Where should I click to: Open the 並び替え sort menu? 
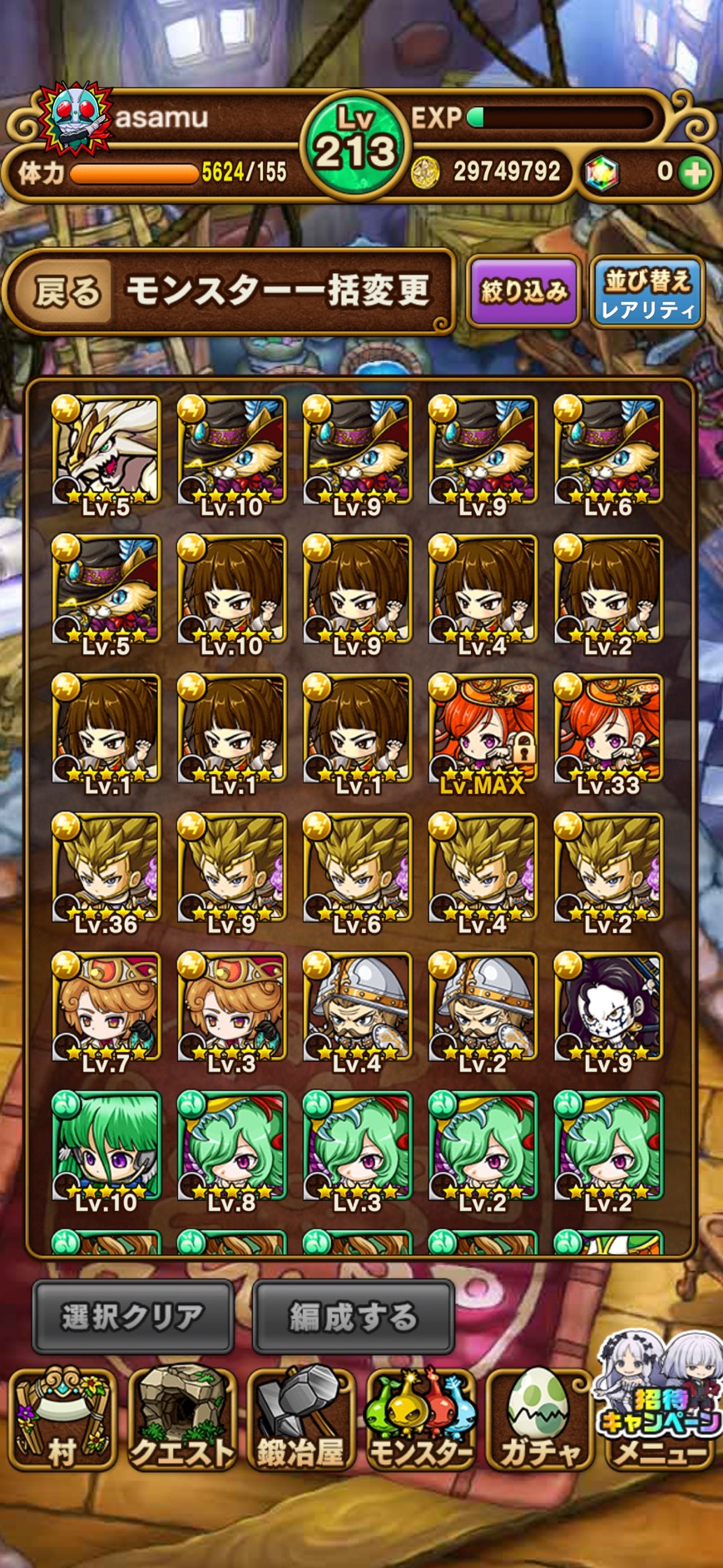click(647, 292)
